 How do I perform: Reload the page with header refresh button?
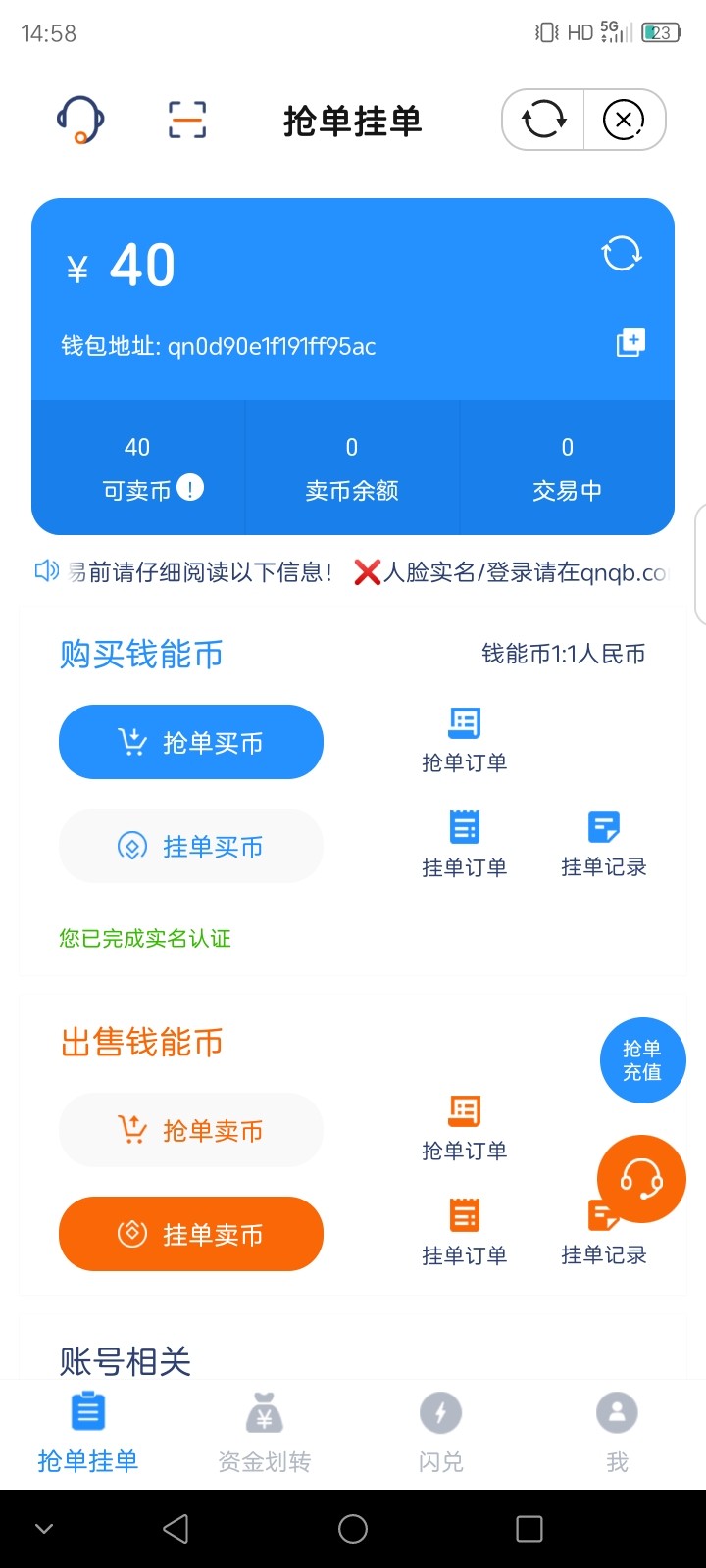point(543,121)
